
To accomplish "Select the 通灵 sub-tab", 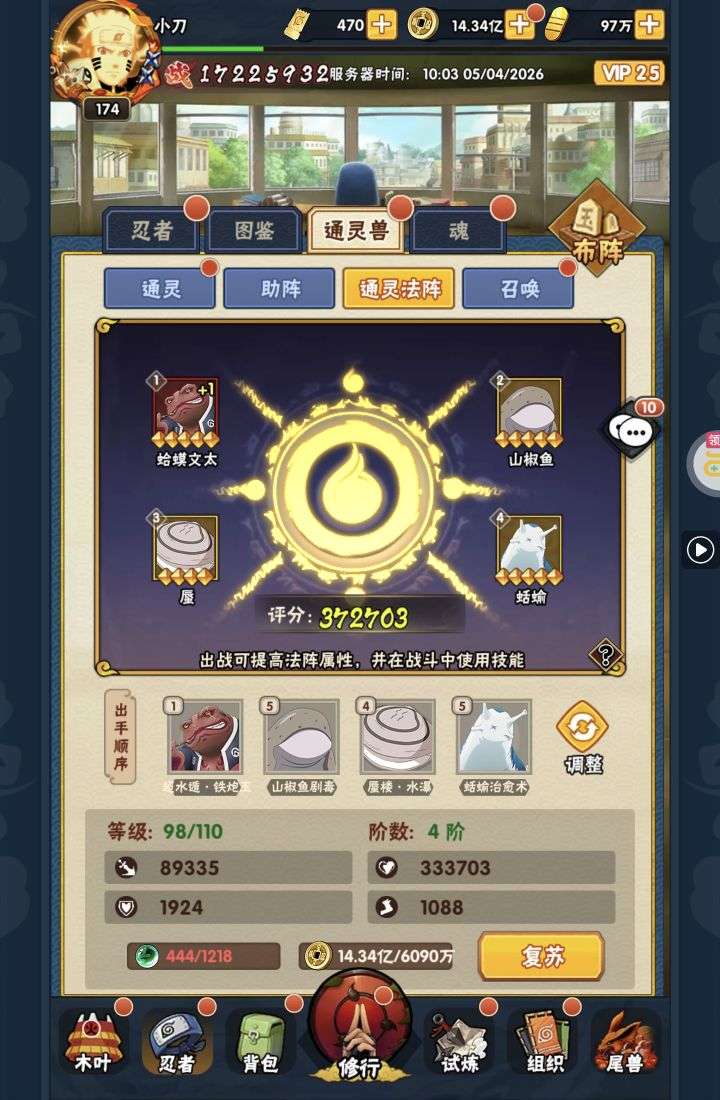I will 160,288.
